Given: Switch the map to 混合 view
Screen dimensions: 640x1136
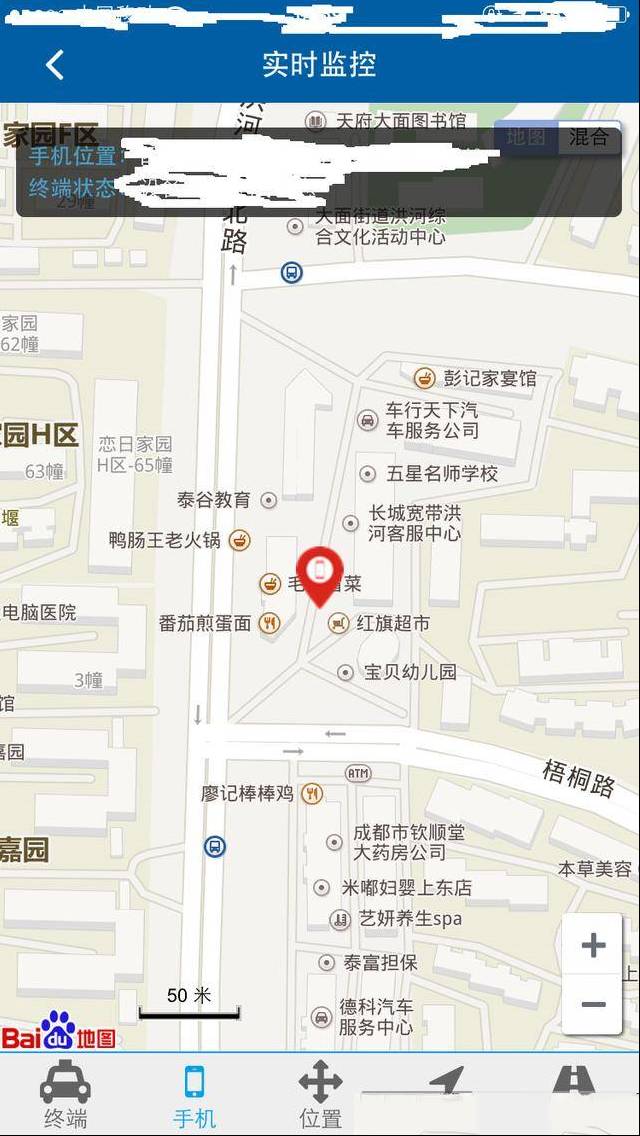Looking at the screenshot, I should tap(589, 138).
